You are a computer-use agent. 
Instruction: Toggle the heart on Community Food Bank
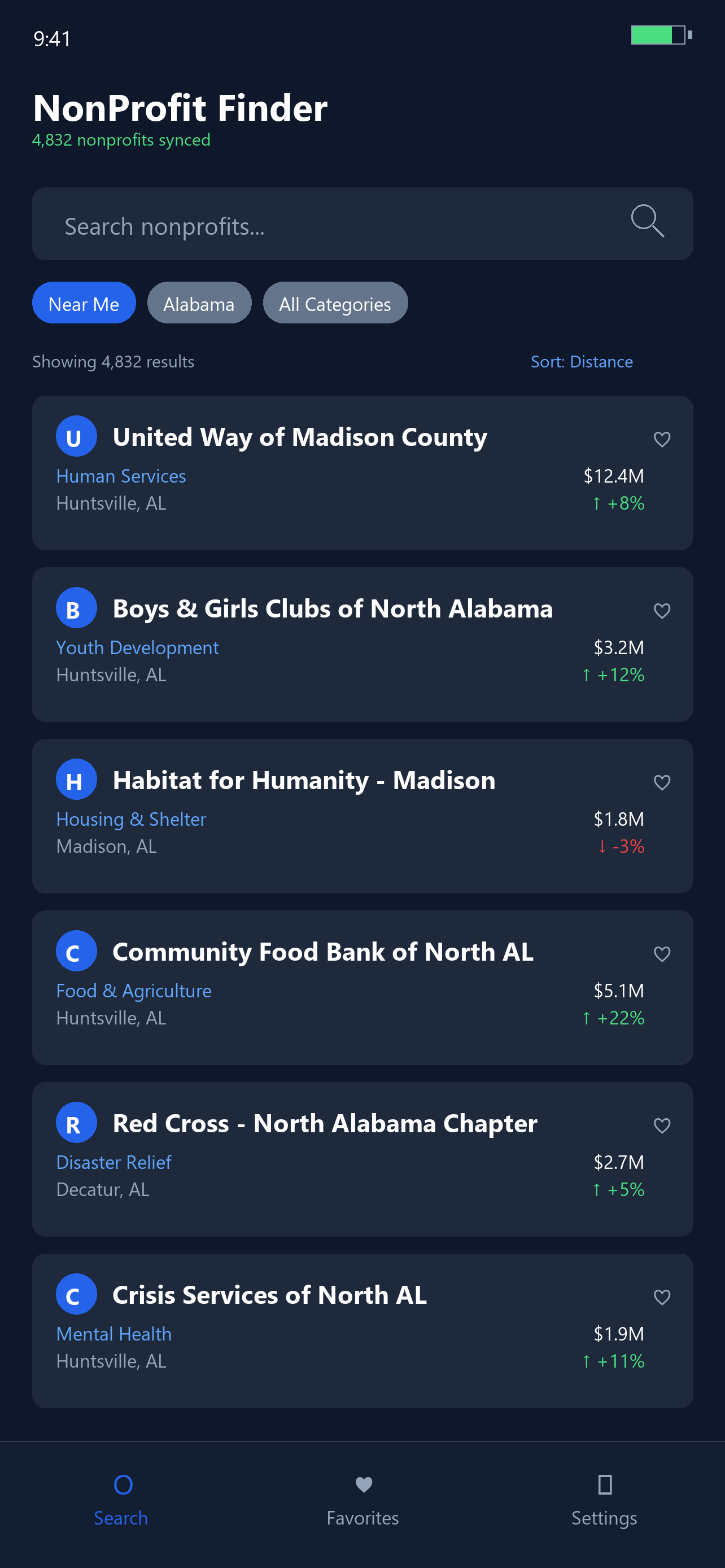(662, 954)
